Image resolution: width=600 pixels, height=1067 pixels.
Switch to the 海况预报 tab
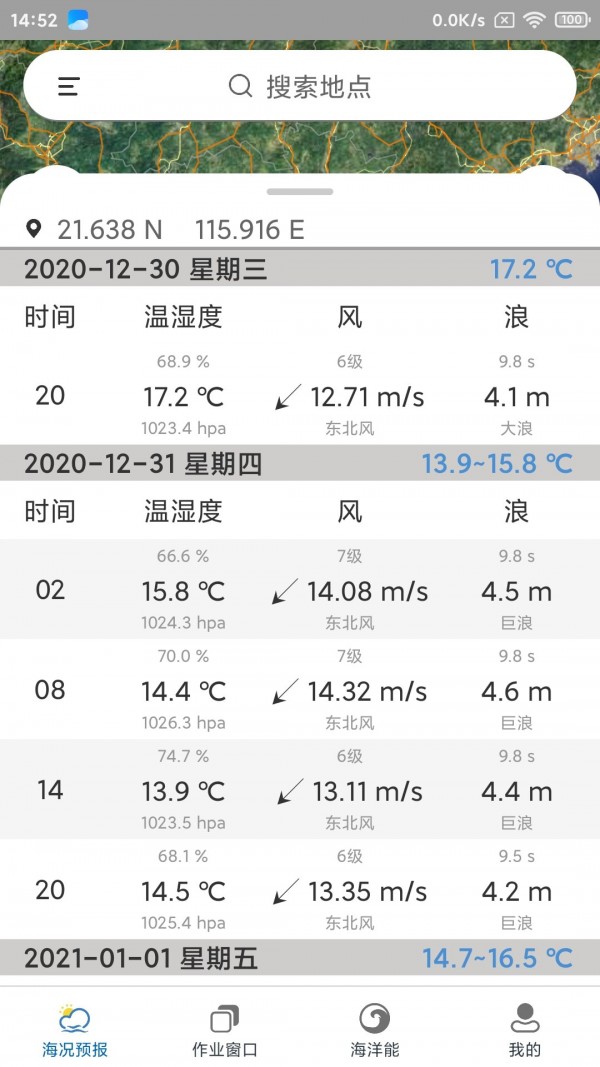coord(75,1030)
